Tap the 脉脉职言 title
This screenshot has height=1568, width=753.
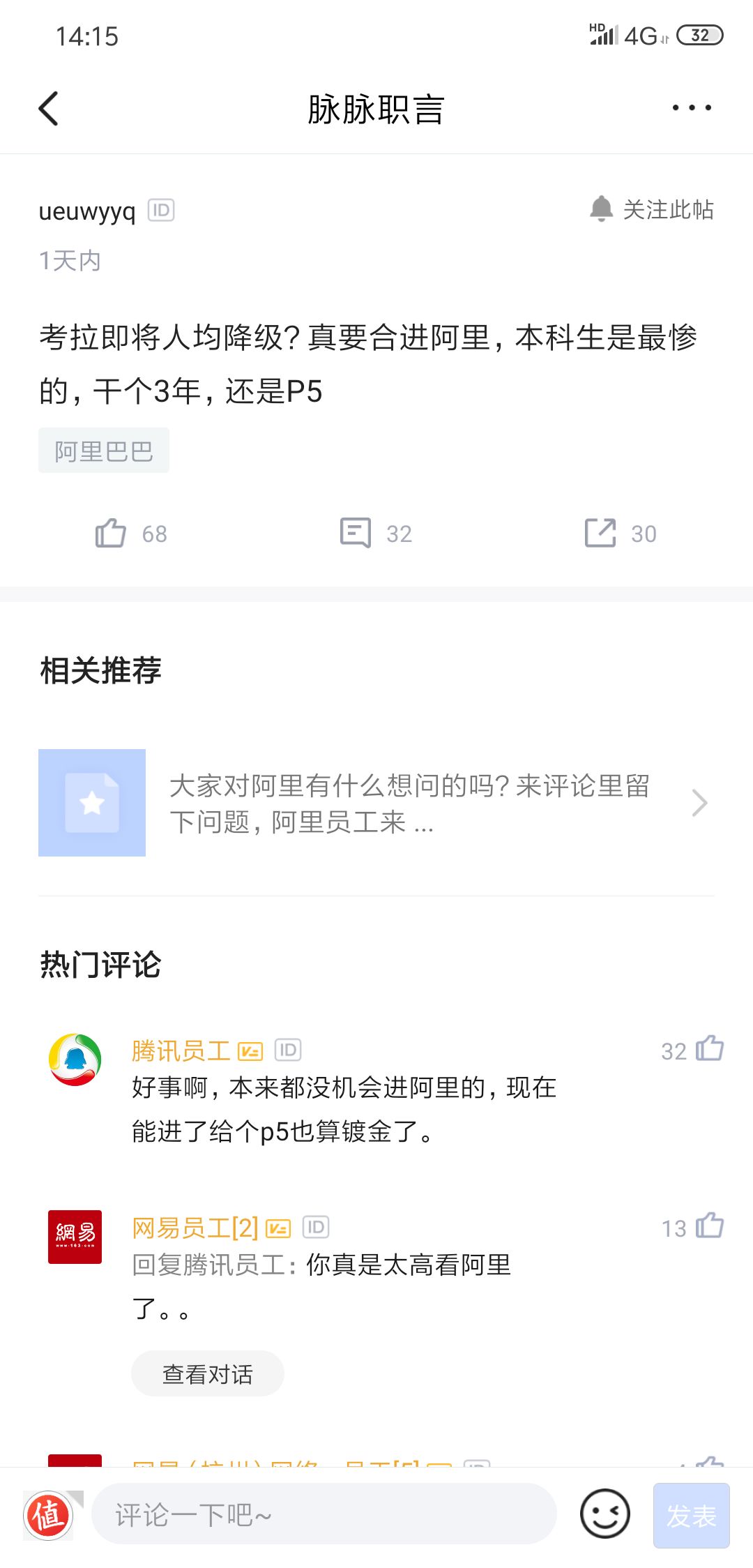click(376, 110)
